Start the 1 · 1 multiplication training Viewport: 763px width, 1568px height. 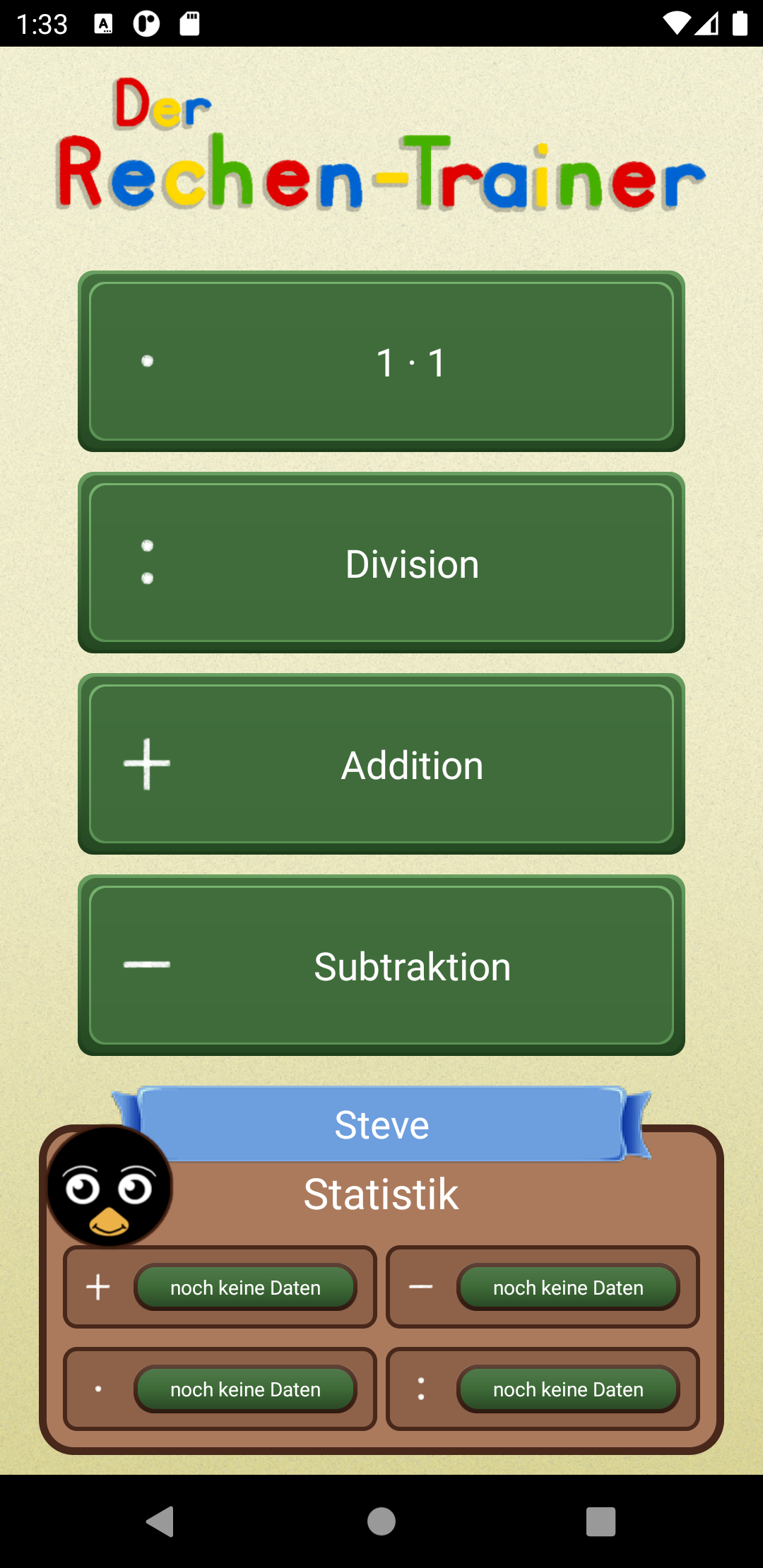[381, 362]
